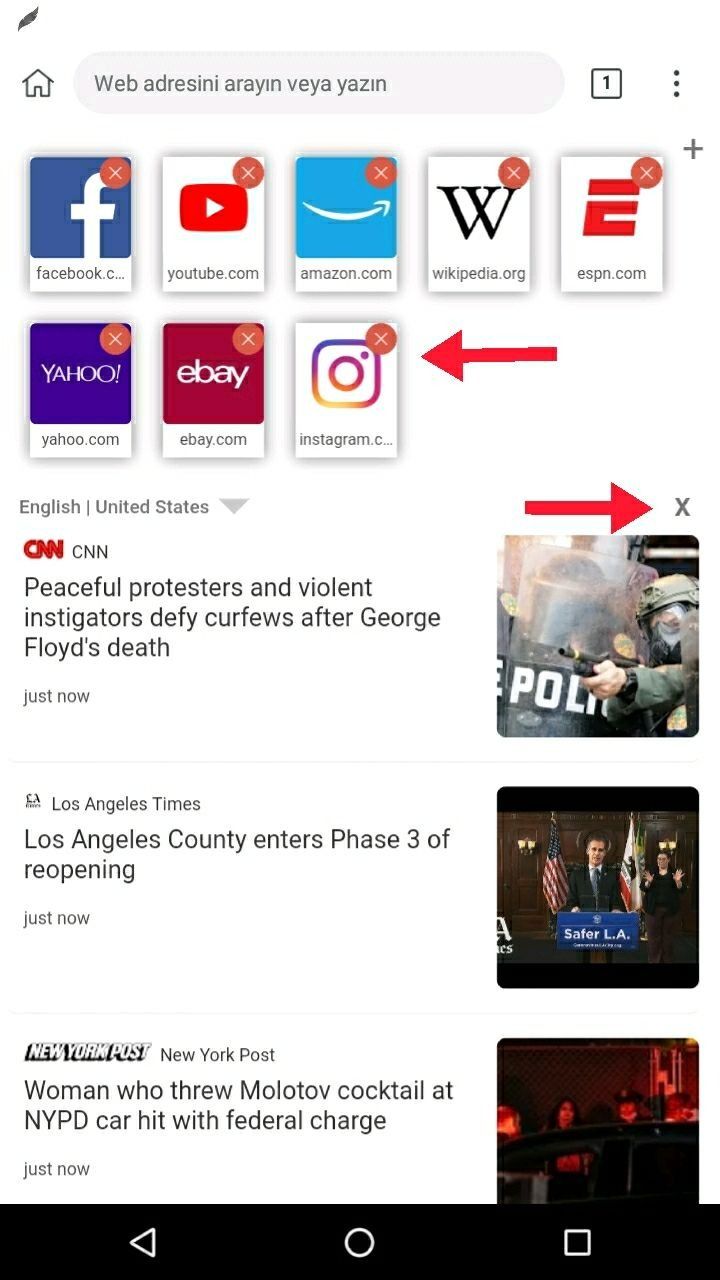Viewport: 720px width, 1280px height.
Task: Open the facebook.com shortcut
Action: click(80, 220)
